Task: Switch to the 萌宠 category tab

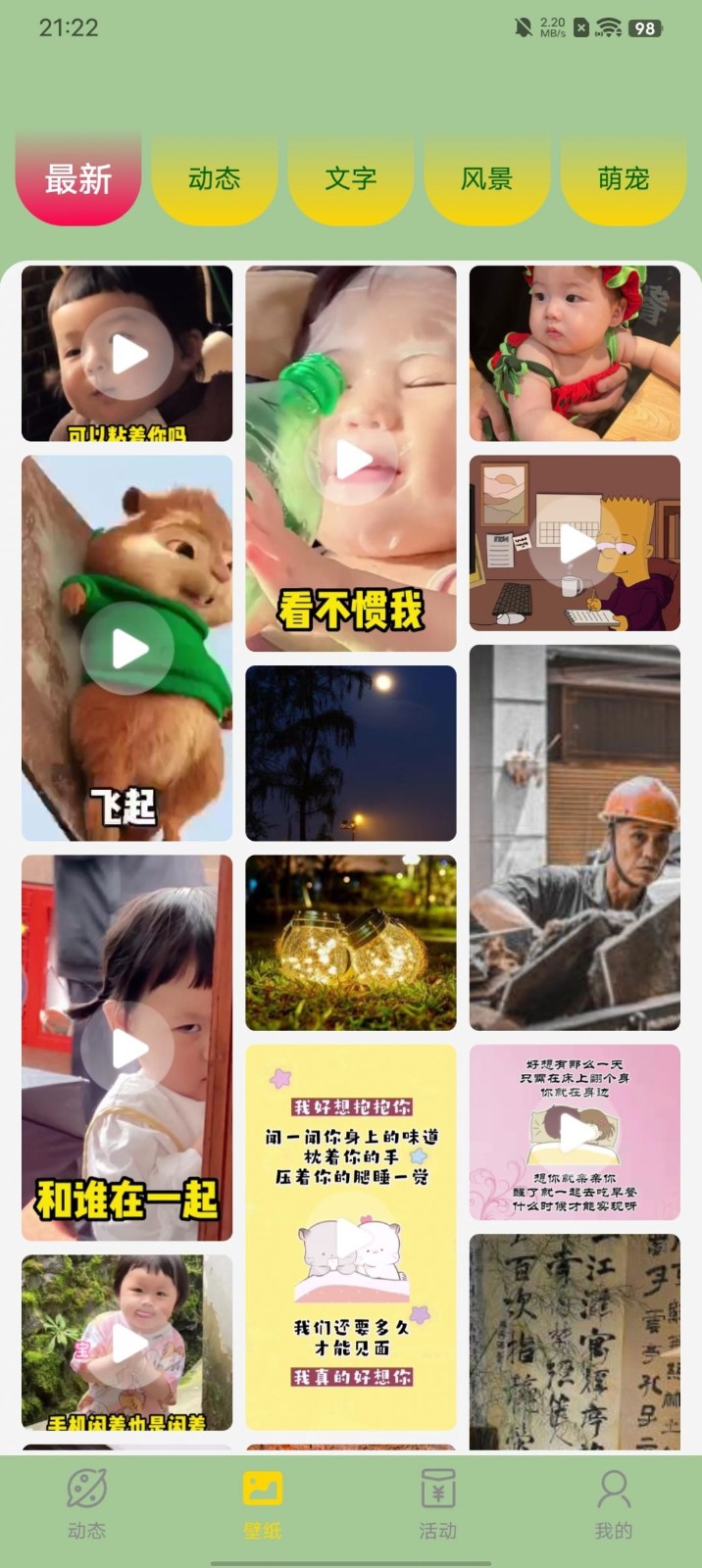Action: (x=623, y=179)
